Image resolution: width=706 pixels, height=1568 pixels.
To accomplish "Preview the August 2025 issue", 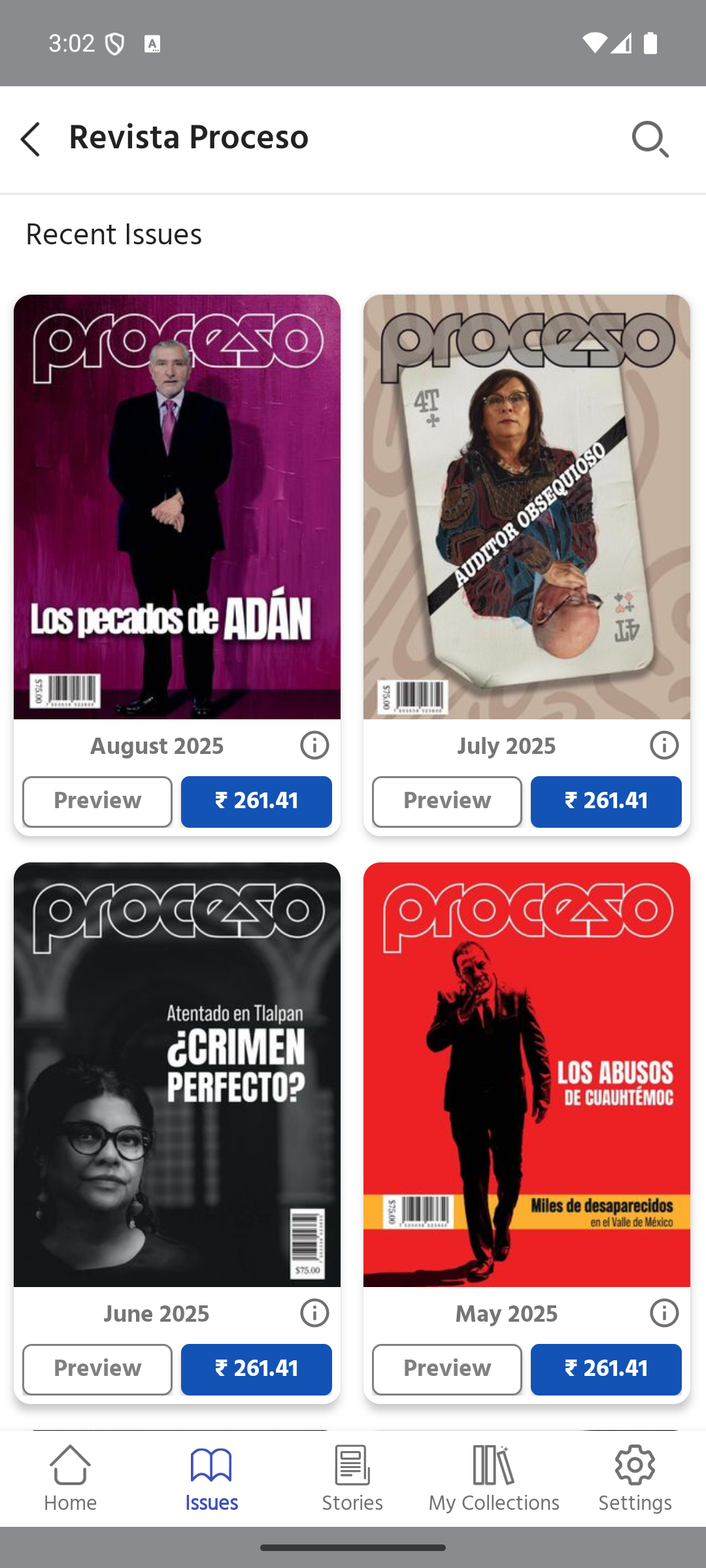I will point(97,802).
